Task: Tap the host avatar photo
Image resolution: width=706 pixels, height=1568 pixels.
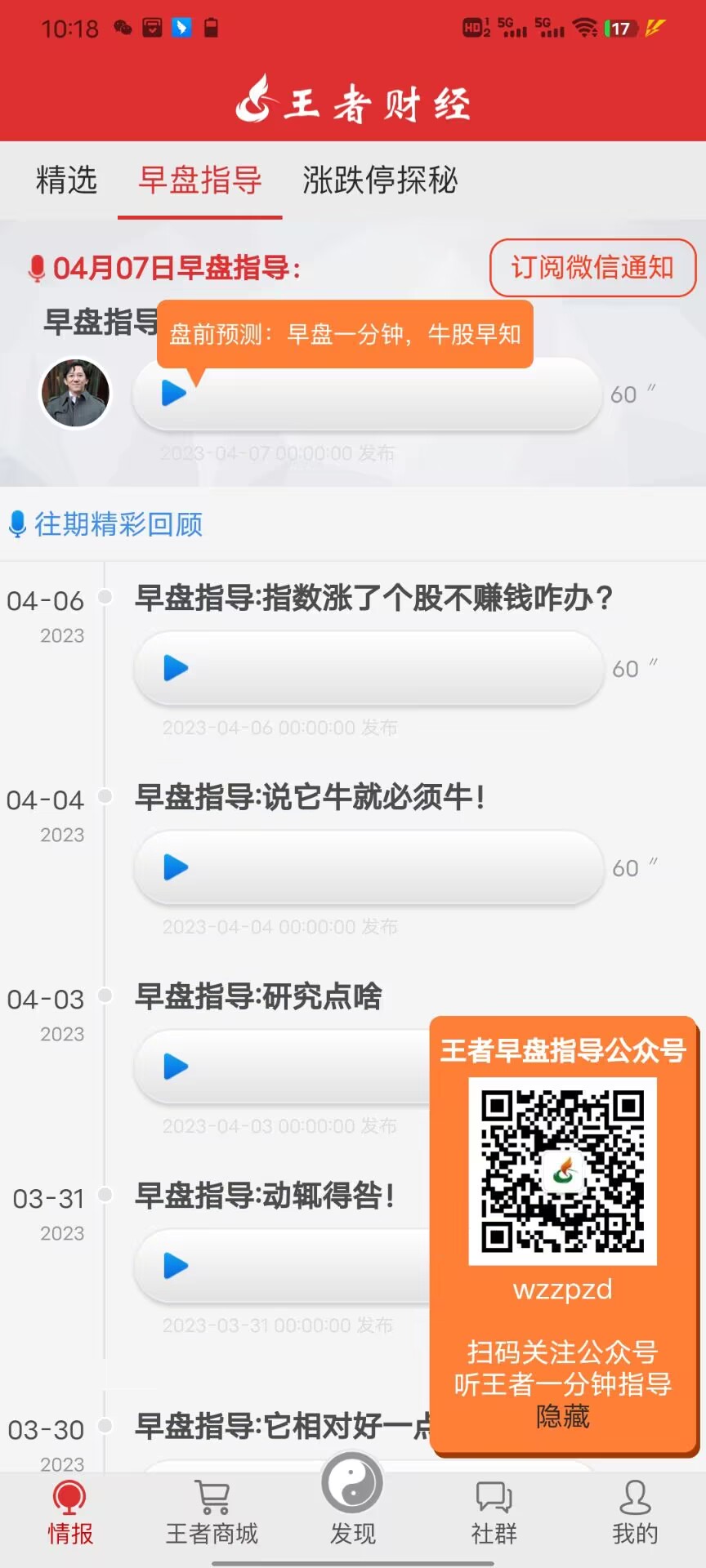Action: click(76, 393)
